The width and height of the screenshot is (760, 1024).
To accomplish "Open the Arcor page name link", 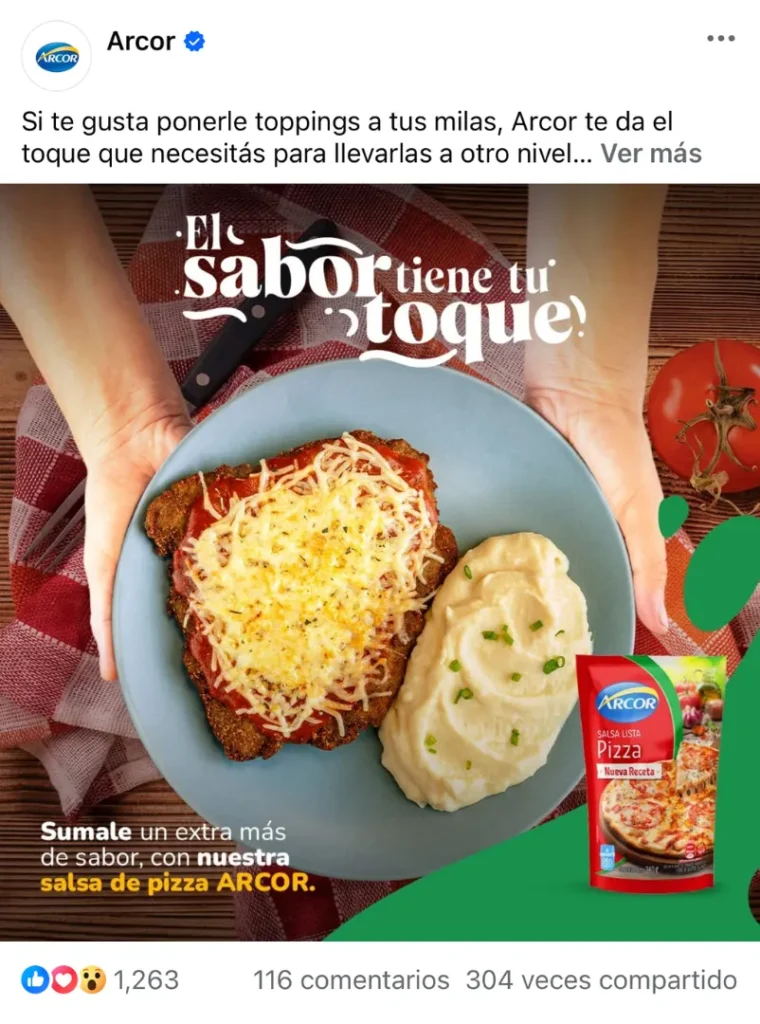I will [x=141, y=42].
